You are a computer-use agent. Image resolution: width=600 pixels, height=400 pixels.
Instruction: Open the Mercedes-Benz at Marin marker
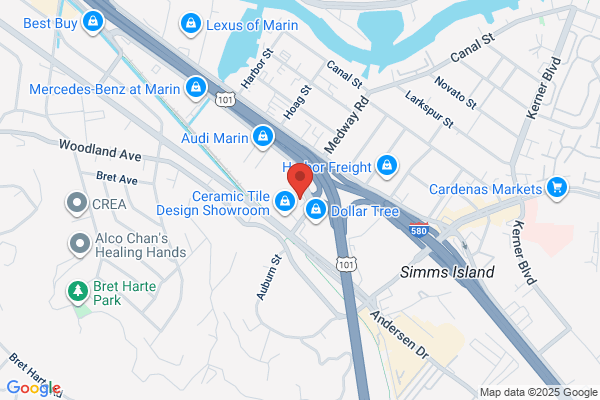pos(196,88)
